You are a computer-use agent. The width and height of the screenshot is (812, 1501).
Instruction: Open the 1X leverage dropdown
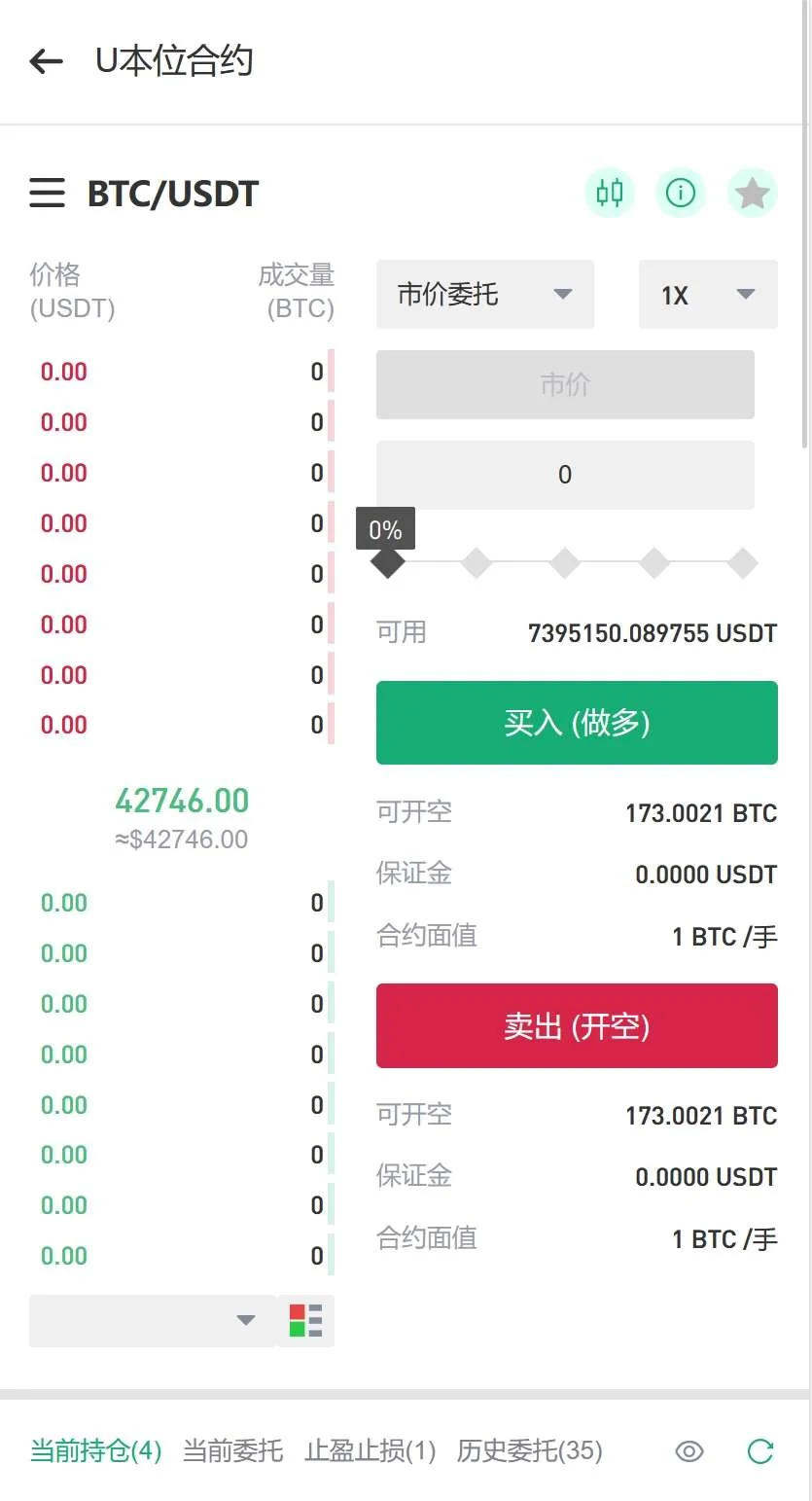[707, 294]
